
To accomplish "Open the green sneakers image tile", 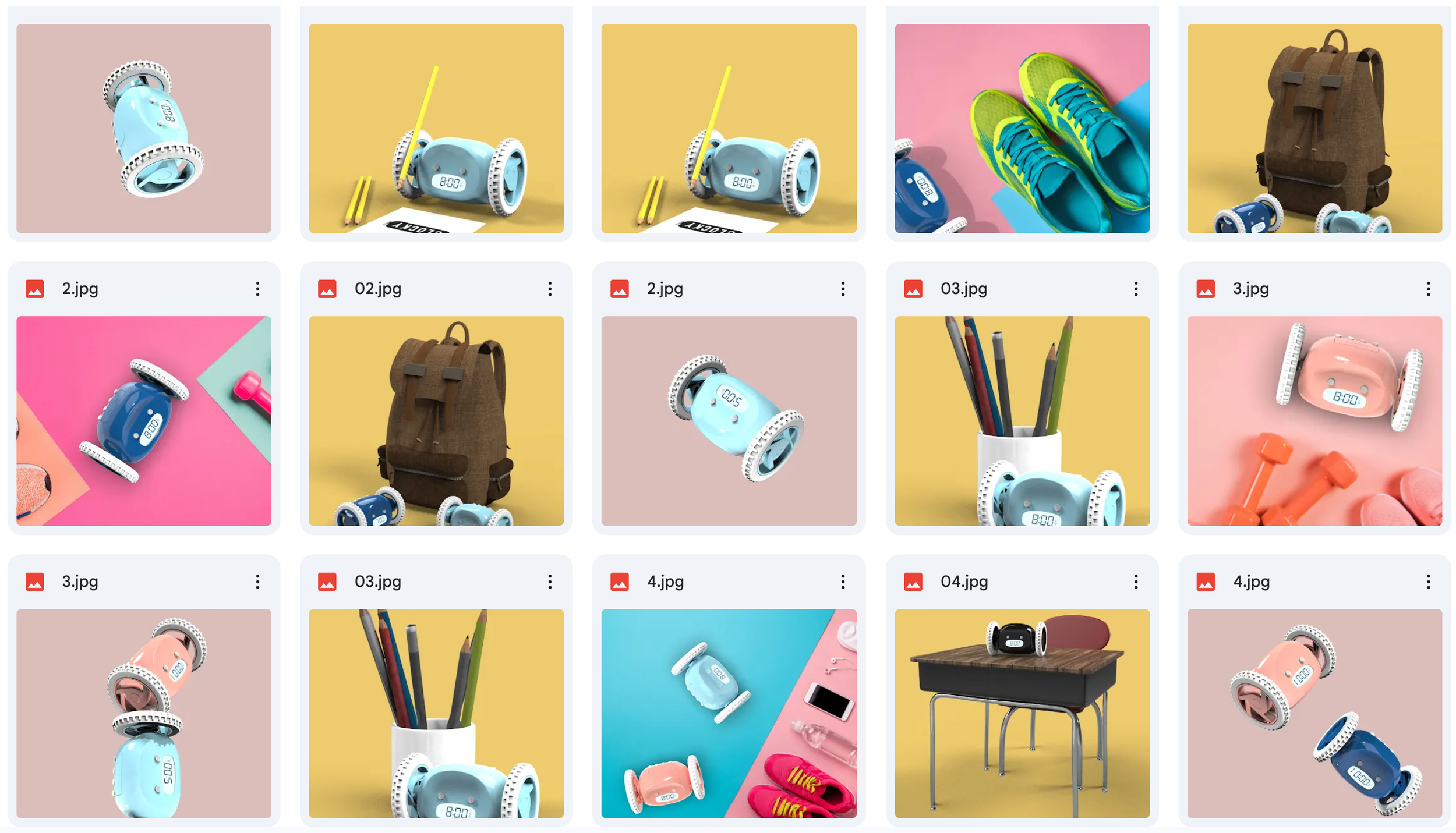I will (1022, 128).
